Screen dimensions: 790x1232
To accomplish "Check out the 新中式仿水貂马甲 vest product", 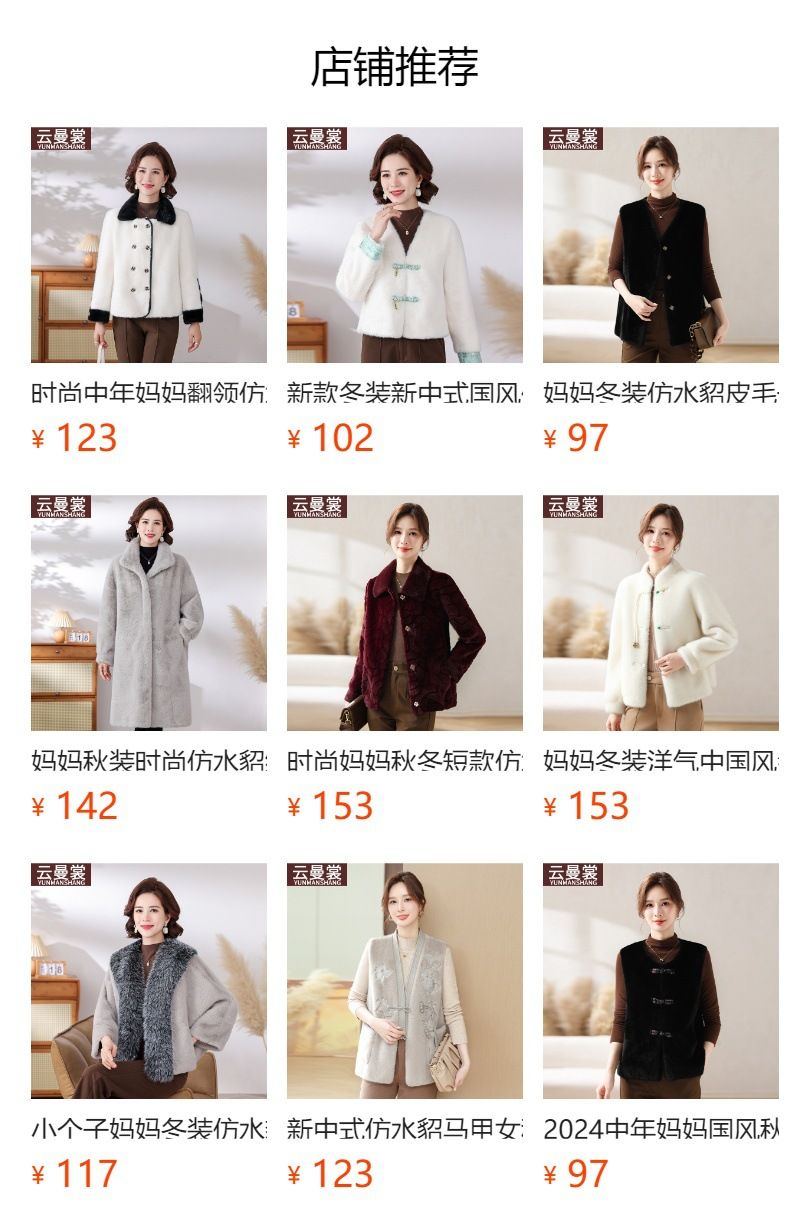I will [405, 981].
